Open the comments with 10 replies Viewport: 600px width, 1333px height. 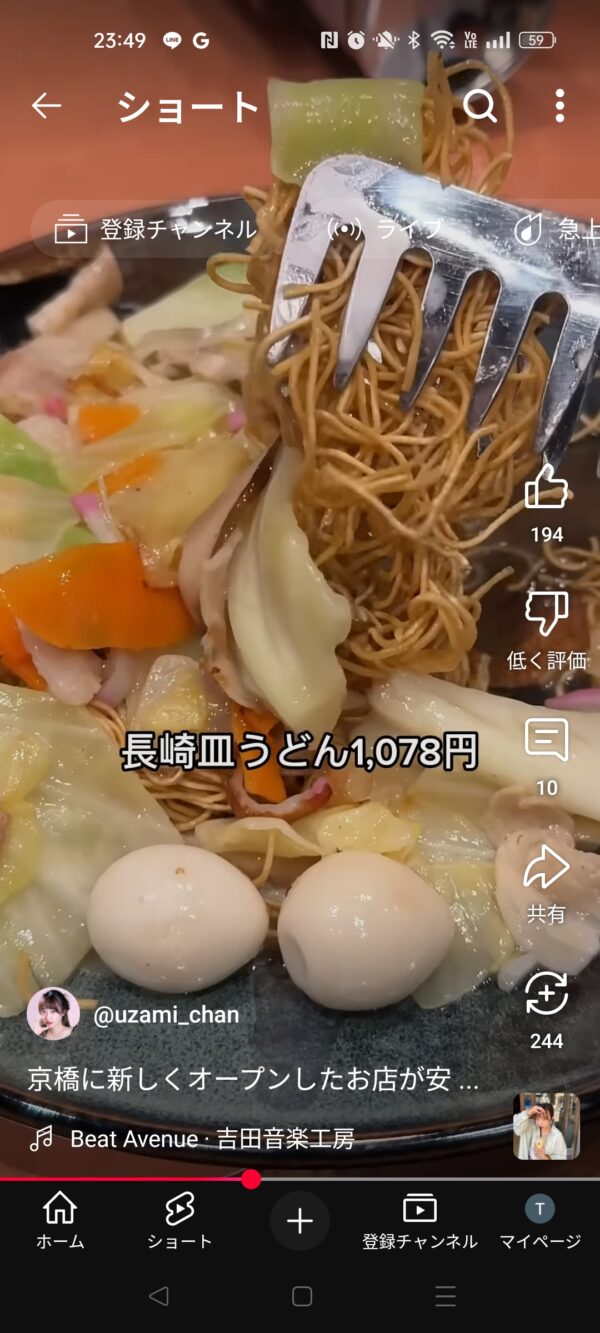(546, 742)
